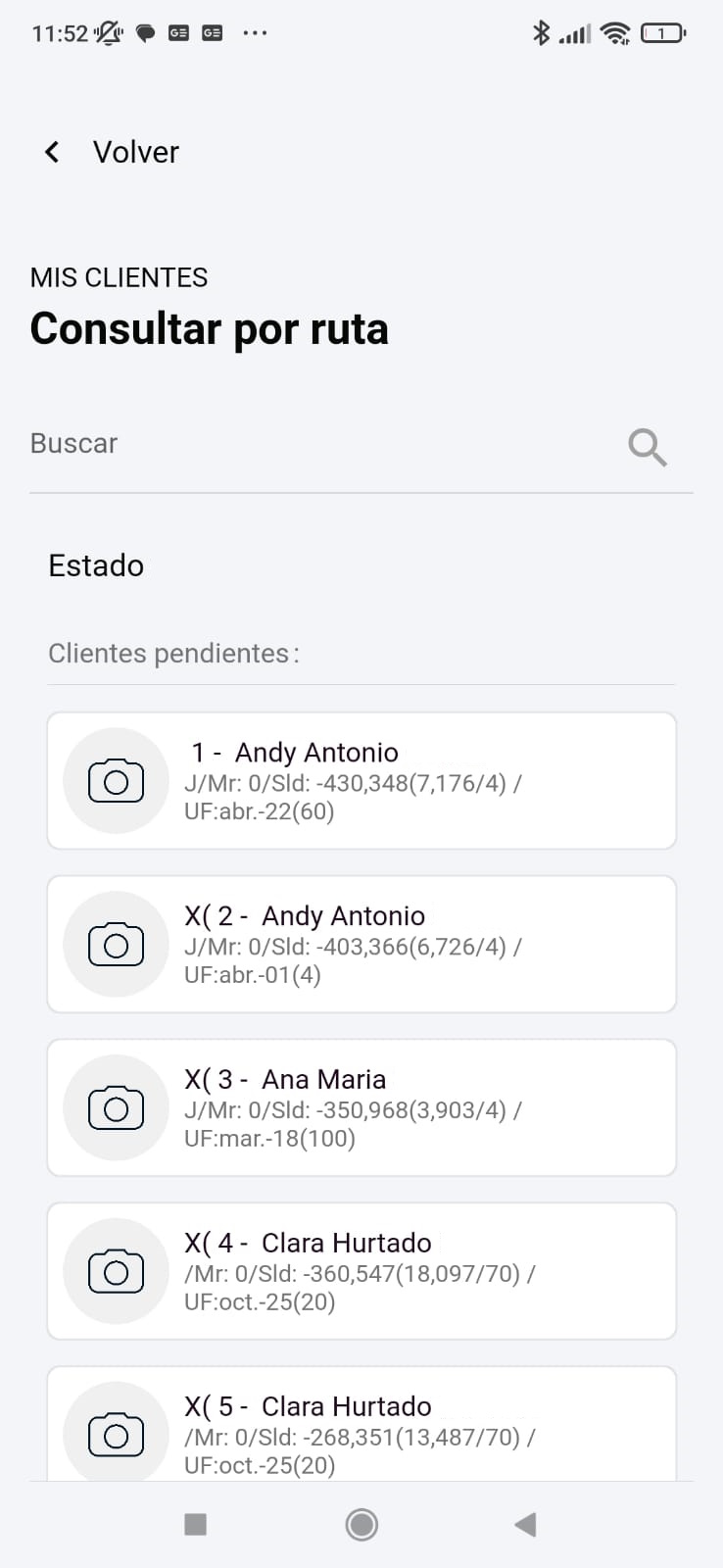The height and width of the screenshot is (1568, 723).
Task: Tap the camera icon beside Ana Maria
Action: pyautogui.click(x=115, y=1107)
